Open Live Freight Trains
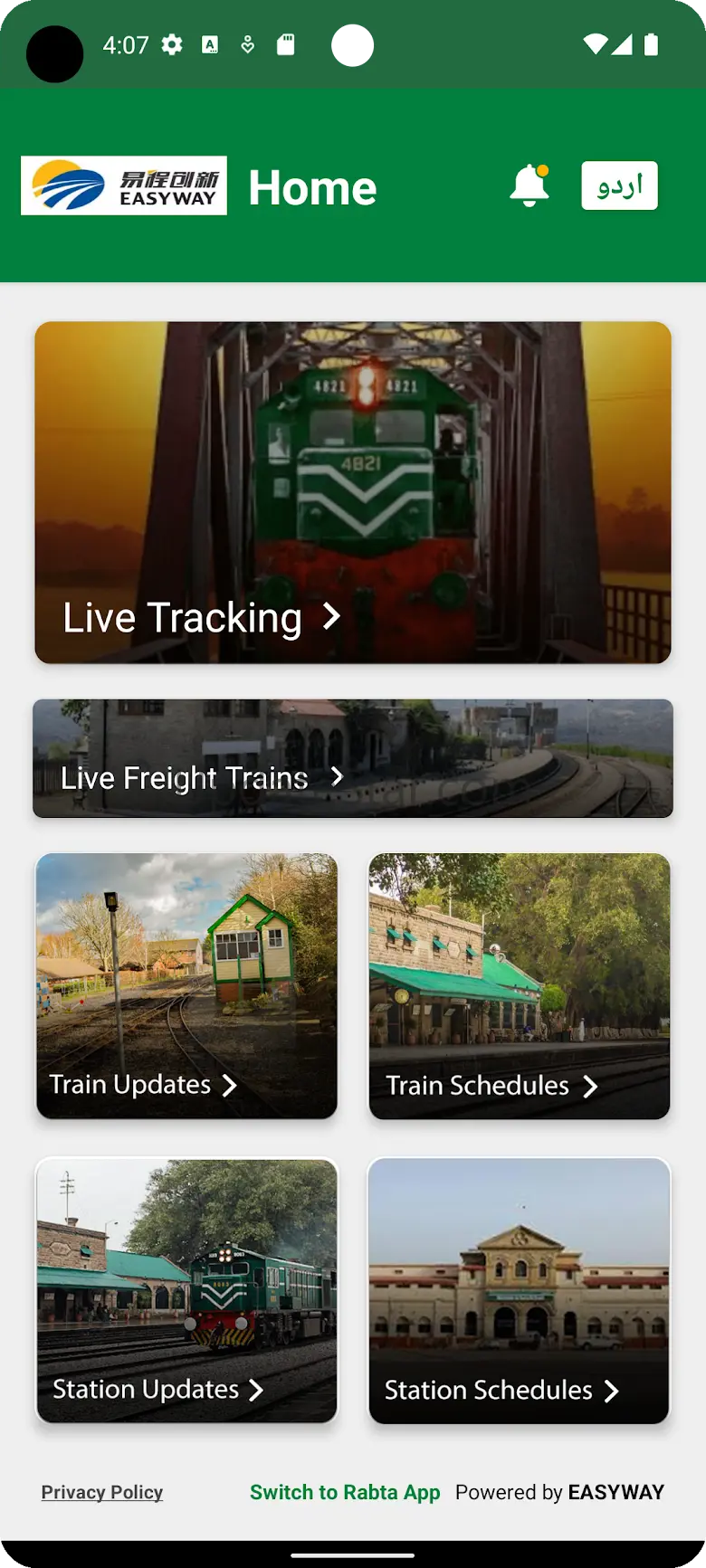Viewport: 706px width, 1568px height. (353, 758)
